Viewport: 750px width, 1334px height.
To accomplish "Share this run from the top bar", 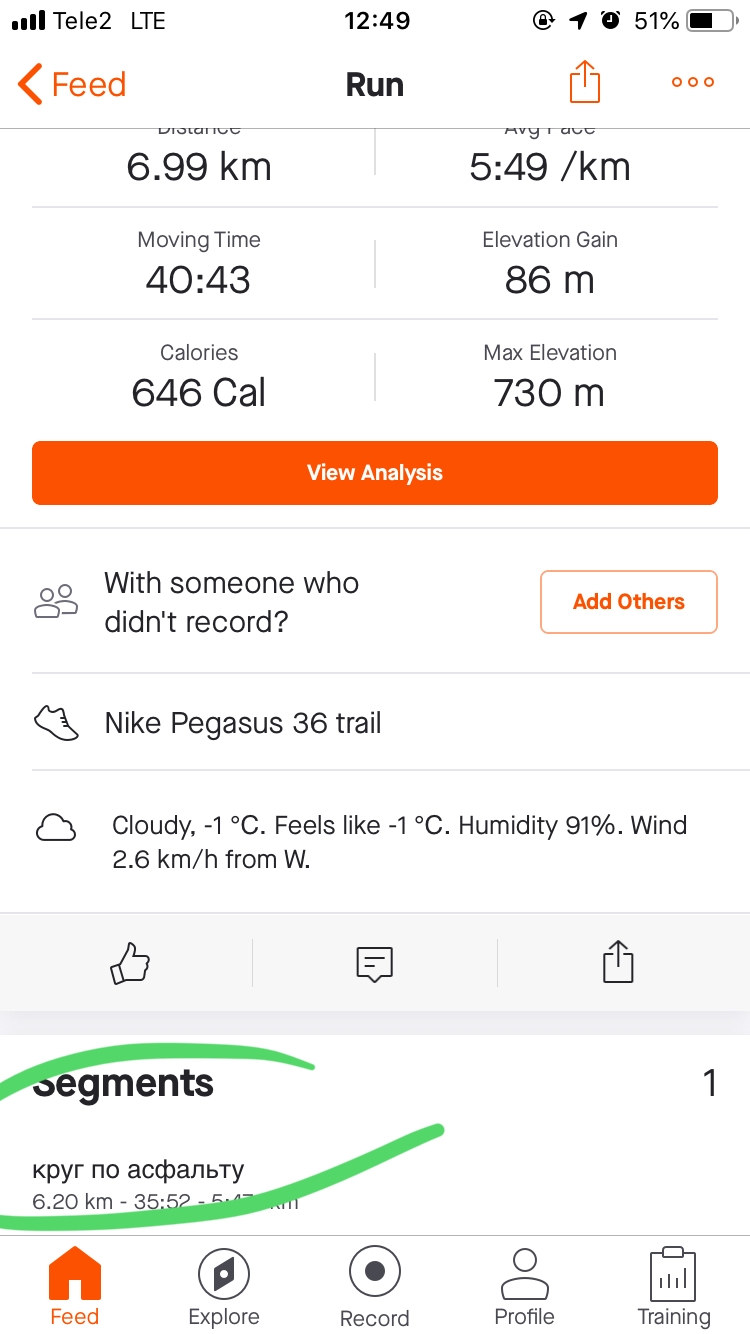I will click(x=585, y=83).
